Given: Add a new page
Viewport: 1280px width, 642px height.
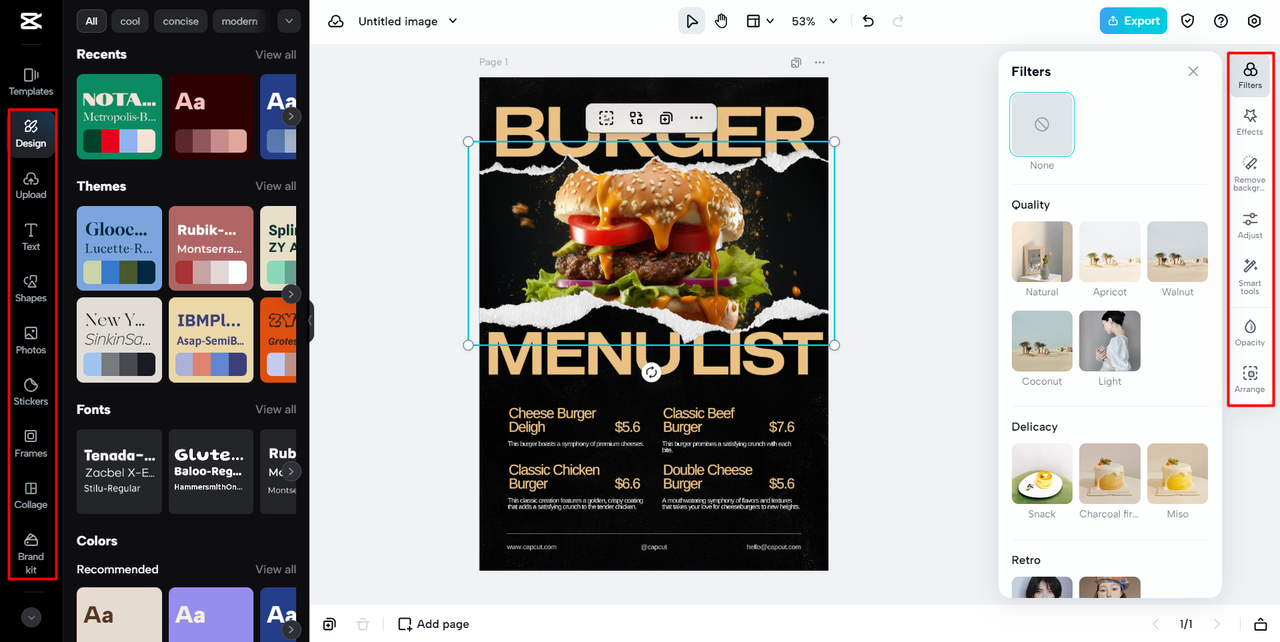Looking at the screenshot, I should [433, 624].
